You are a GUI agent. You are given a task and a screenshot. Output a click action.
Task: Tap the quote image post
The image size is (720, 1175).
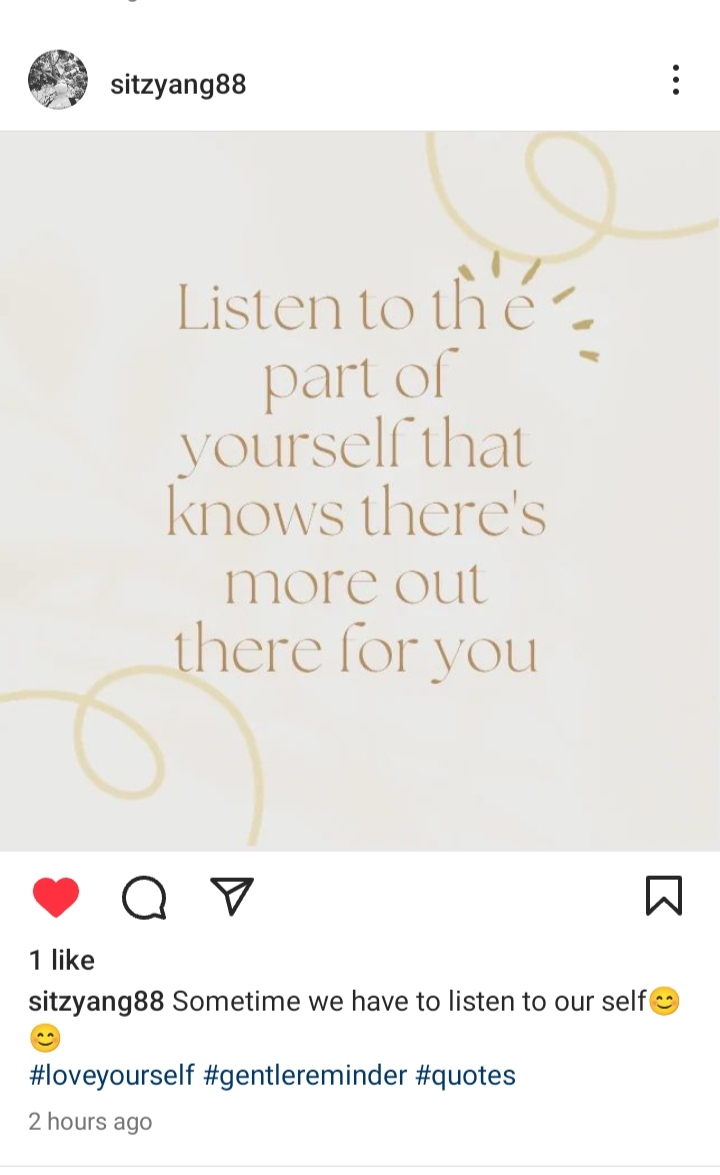point(360,490)
